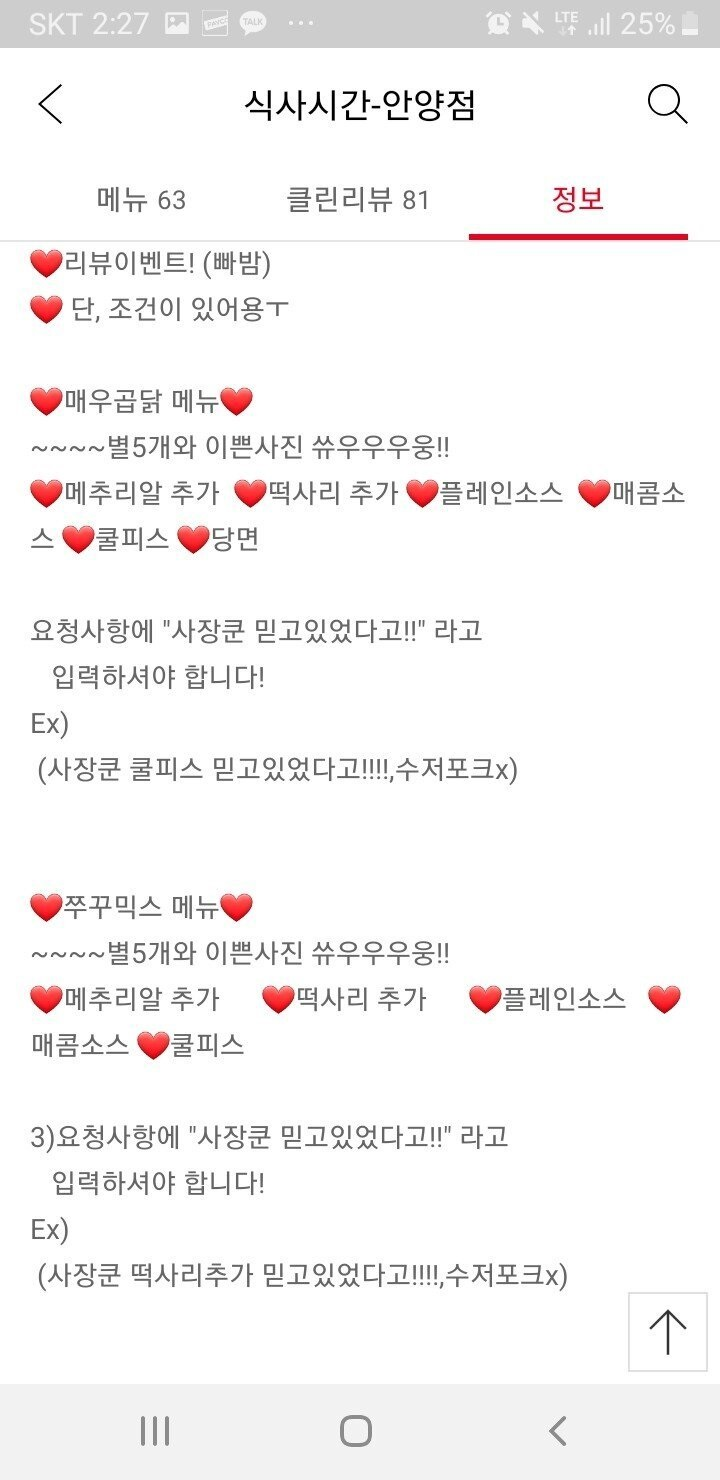Switch to the 클린리뷰 81 tab
This screenshot has width=720, height=1480.
(358, 200)
